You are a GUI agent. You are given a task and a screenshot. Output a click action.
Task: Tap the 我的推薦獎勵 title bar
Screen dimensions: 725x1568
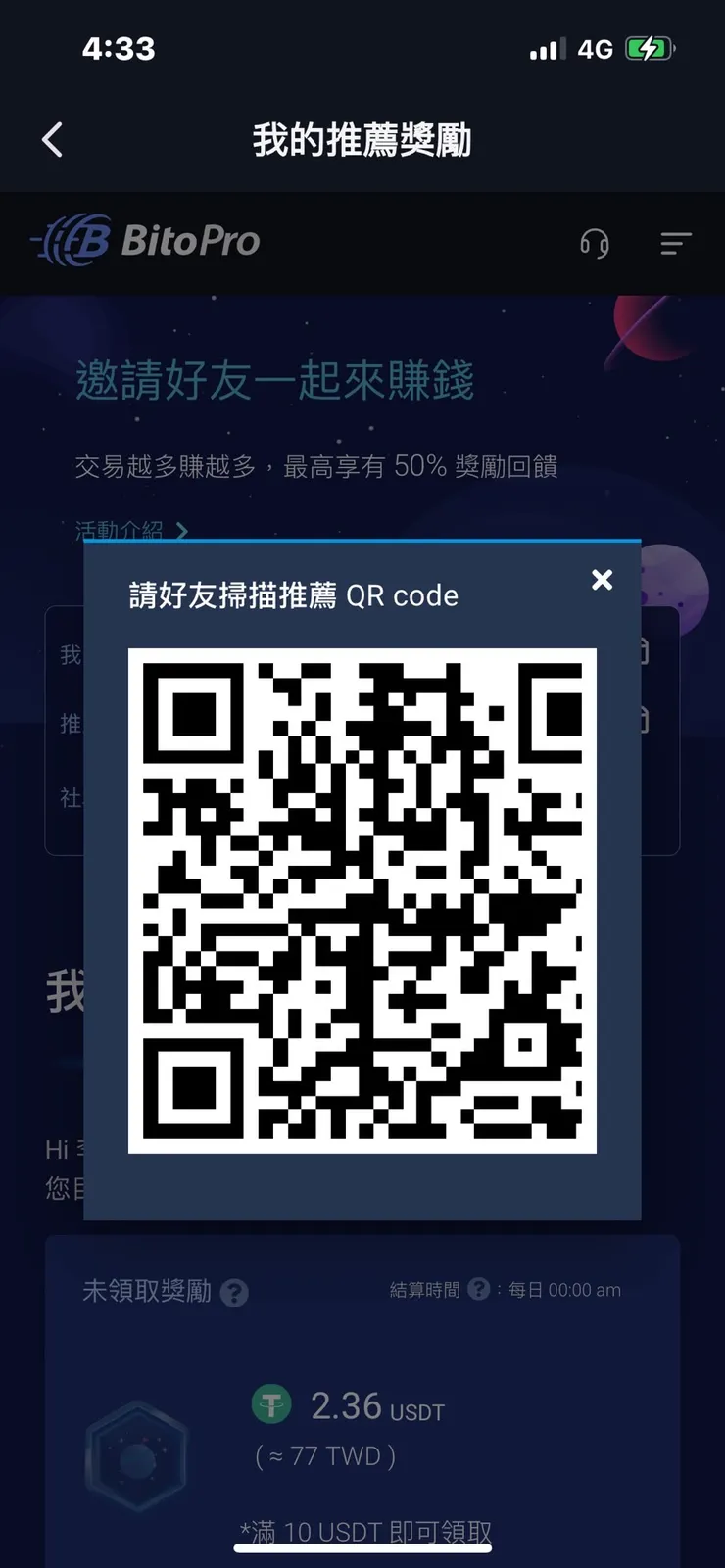click(x=362, y=139)
